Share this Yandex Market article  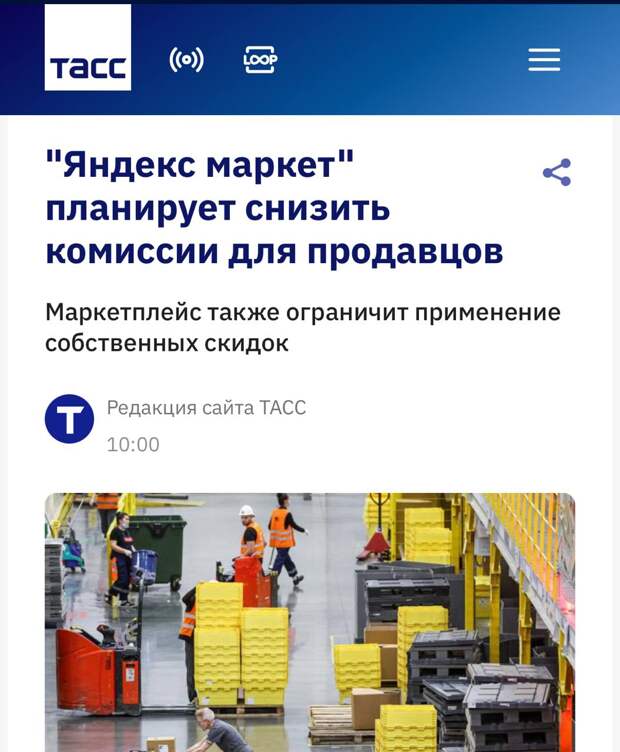pyautogui.click(x=556, y=173)
